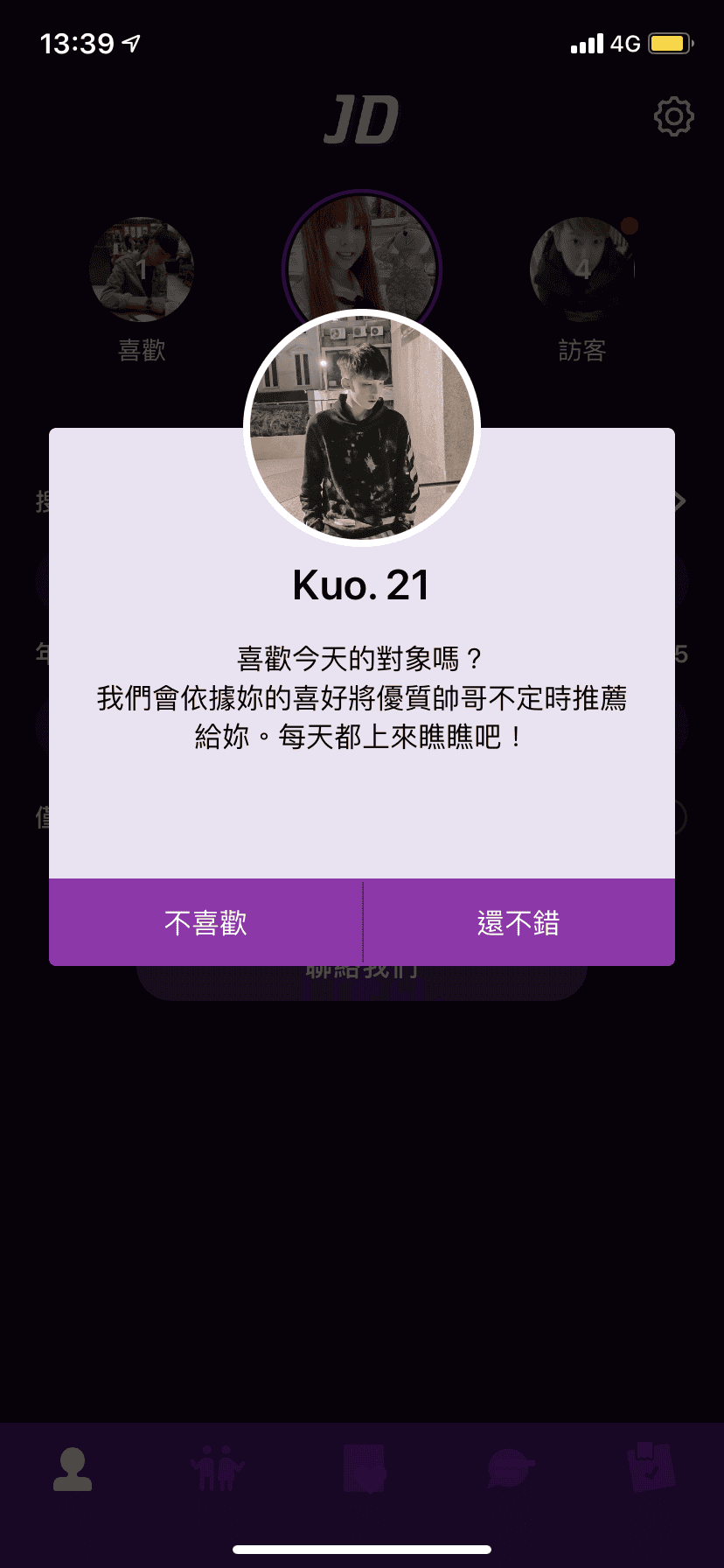The image size is (724, 1568).
Task: Open the profile tab on the bottom bar
Action: [73, 1470]
